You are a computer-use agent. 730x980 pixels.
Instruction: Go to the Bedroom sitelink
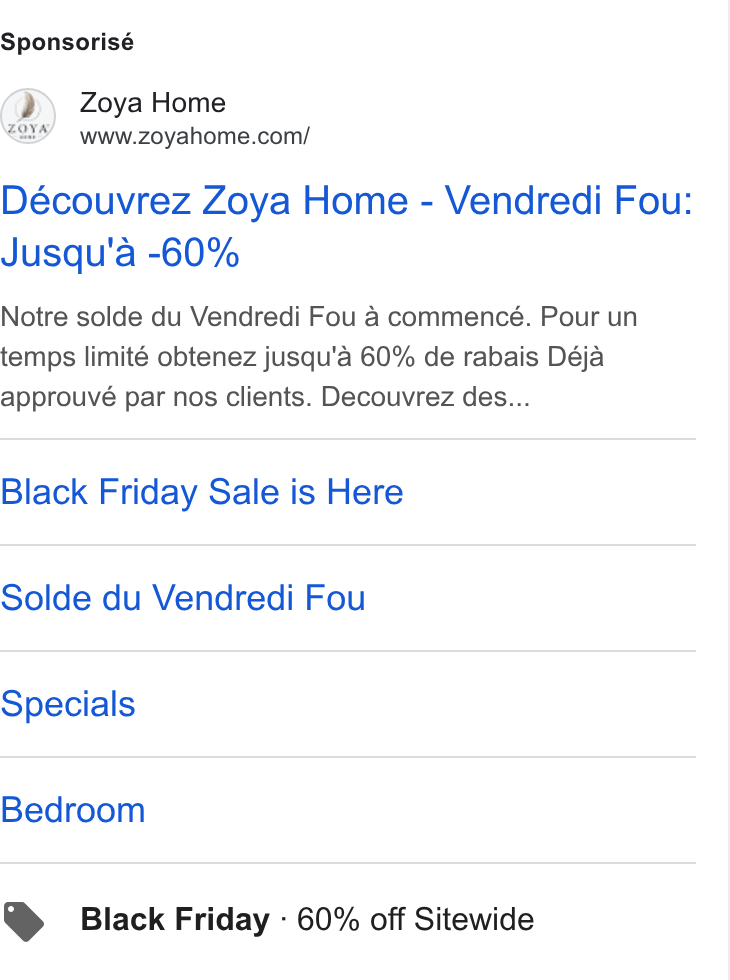(72, 811)
